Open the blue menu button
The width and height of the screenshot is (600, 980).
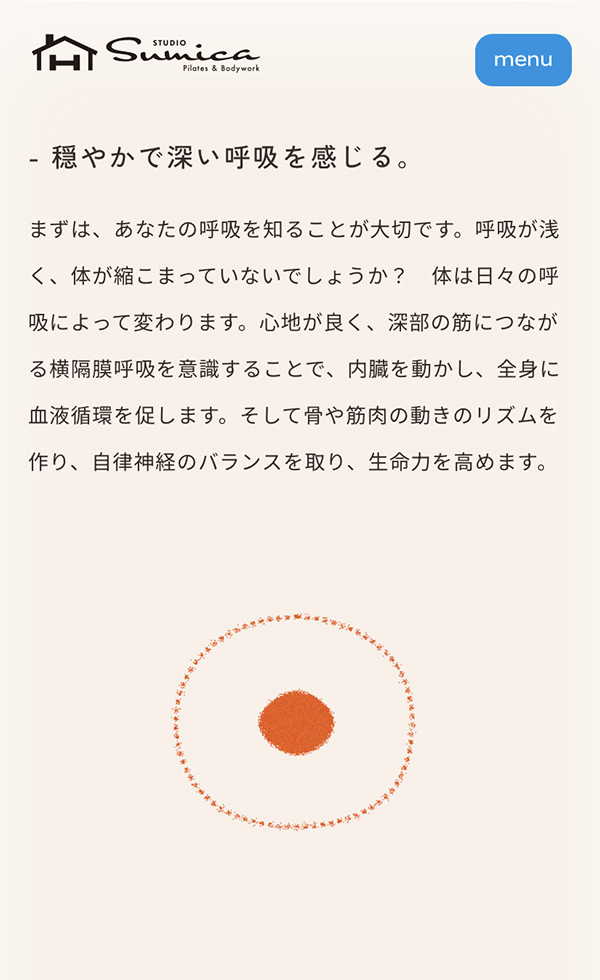(523, 60)
